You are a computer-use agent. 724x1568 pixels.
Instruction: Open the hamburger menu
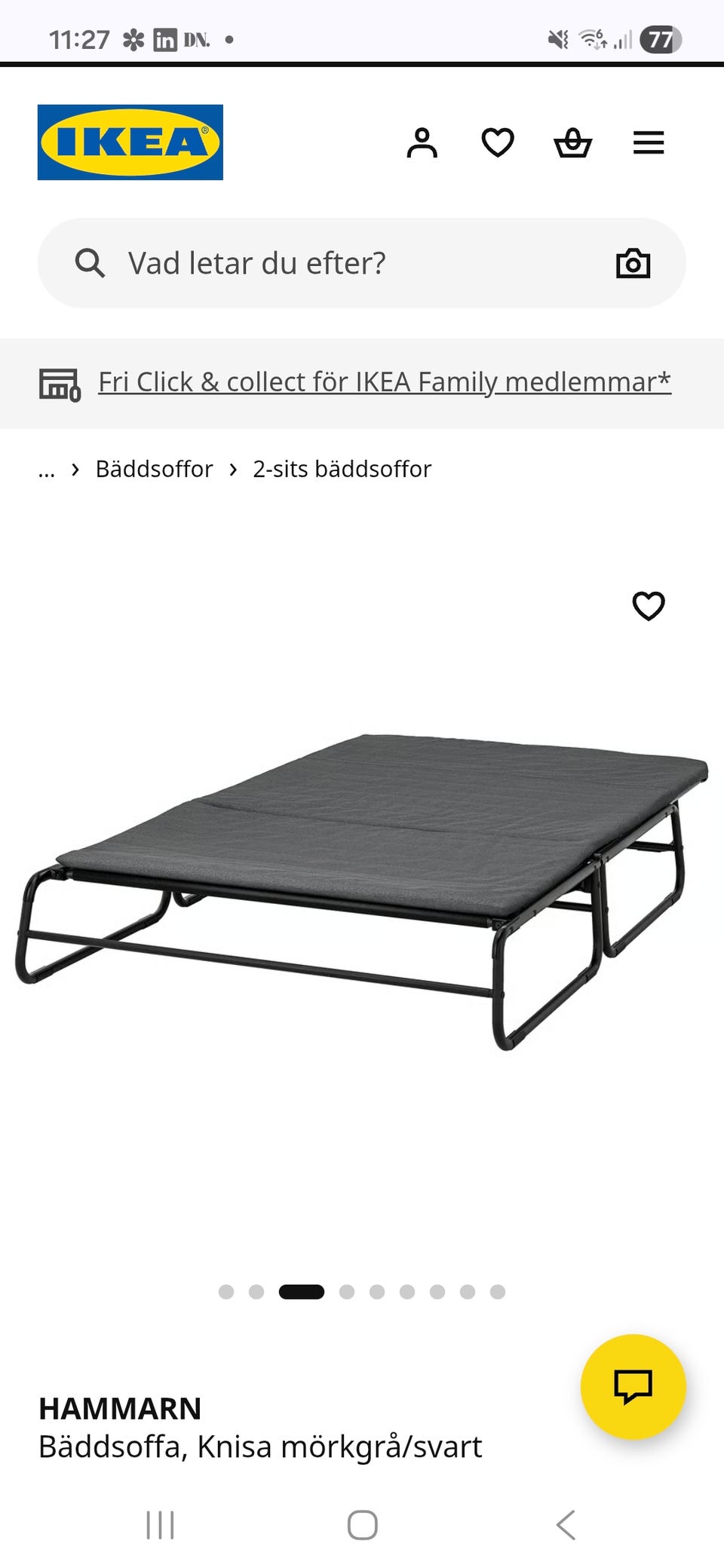click(649, 142)
